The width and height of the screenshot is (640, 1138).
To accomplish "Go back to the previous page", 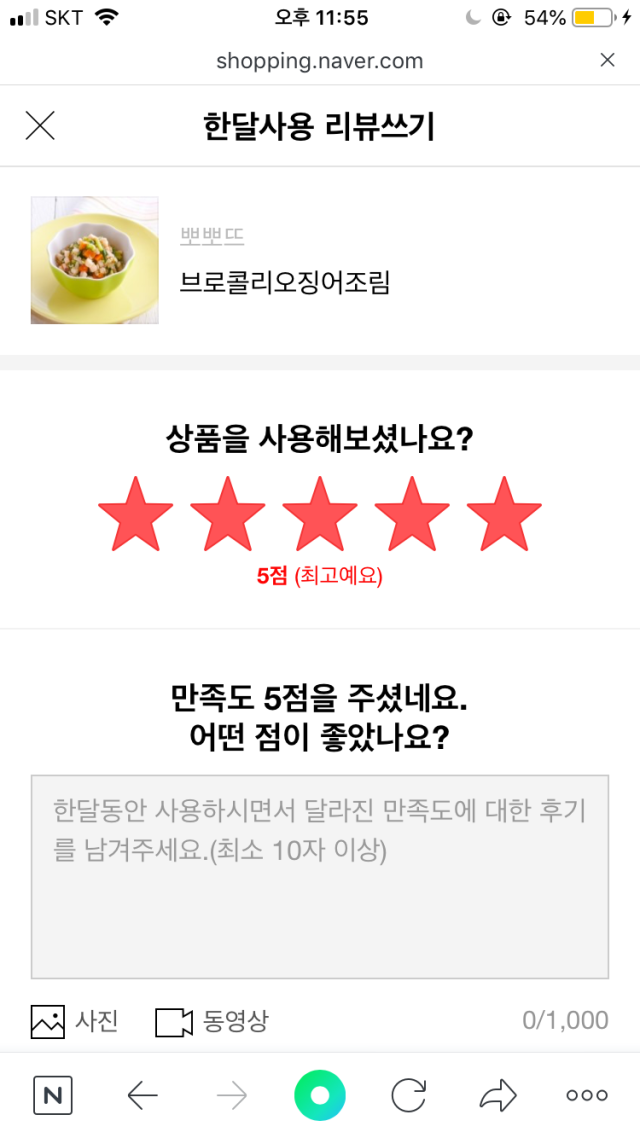I will coord(143,1096).
